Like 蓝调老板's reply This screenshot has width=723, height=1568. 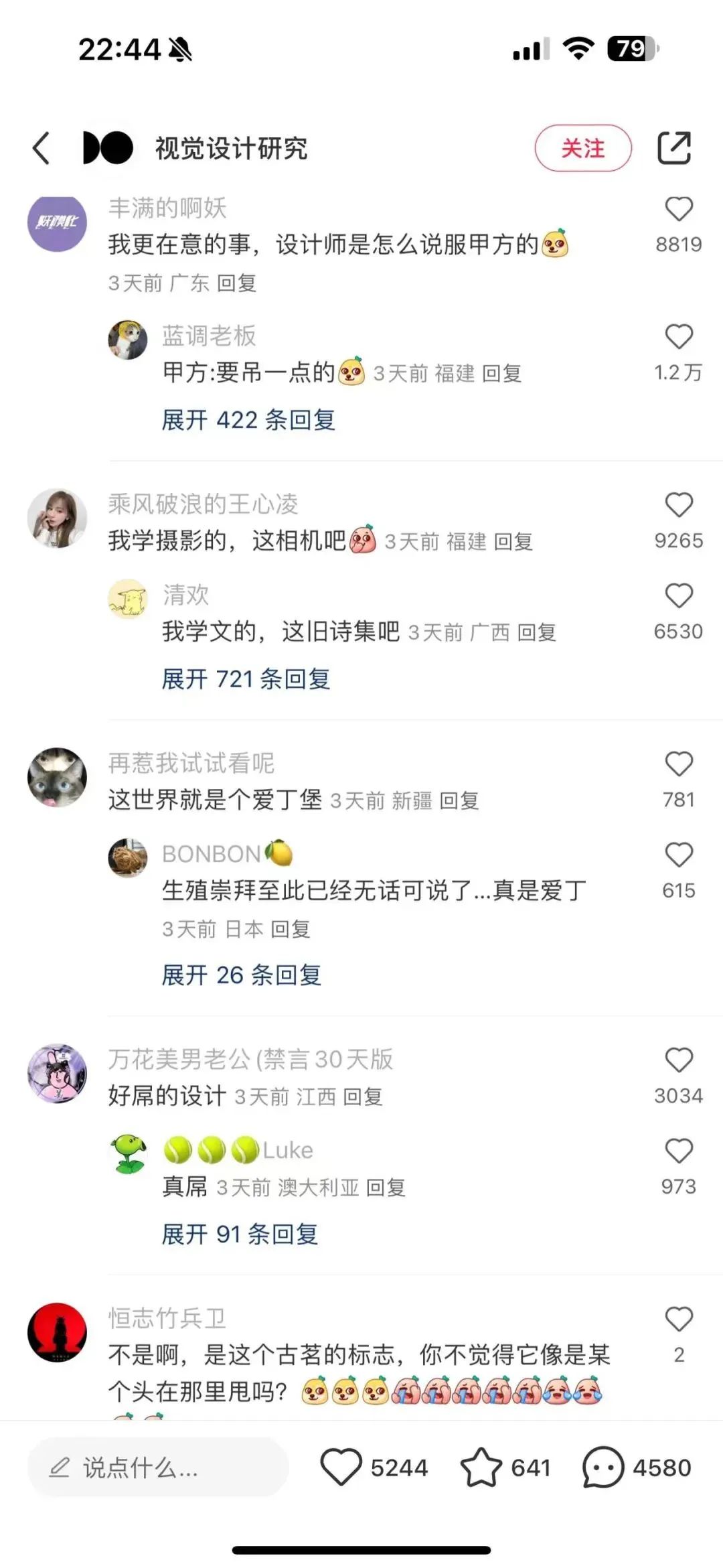(x=679, y=337)
